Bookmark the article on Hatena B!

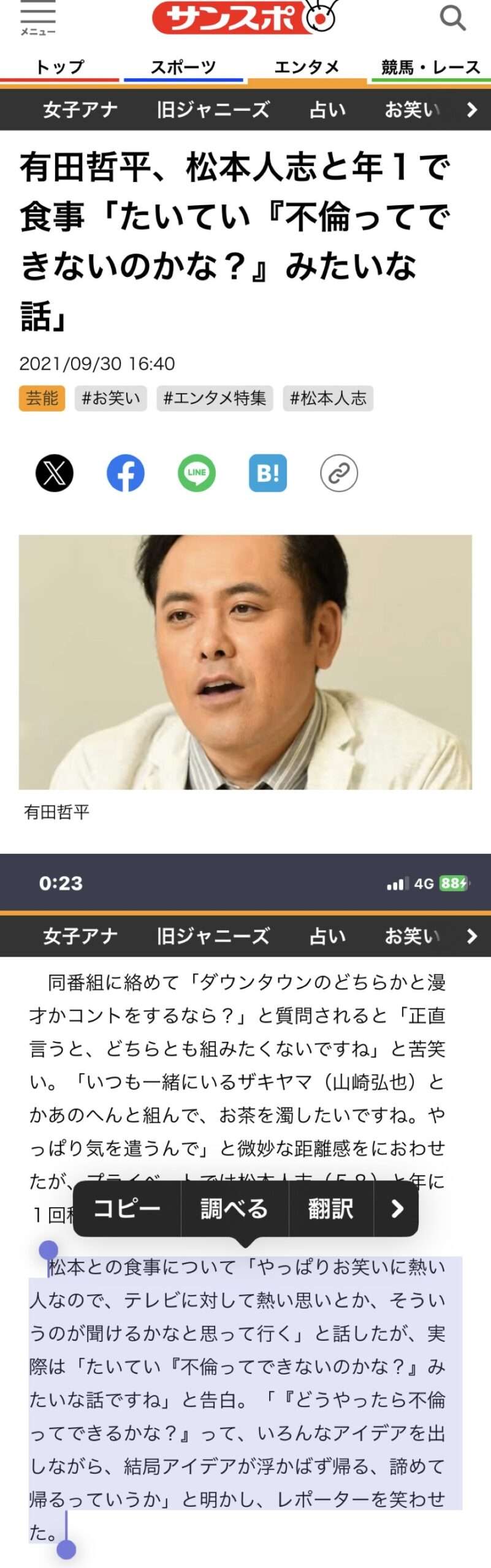[268, 473]
